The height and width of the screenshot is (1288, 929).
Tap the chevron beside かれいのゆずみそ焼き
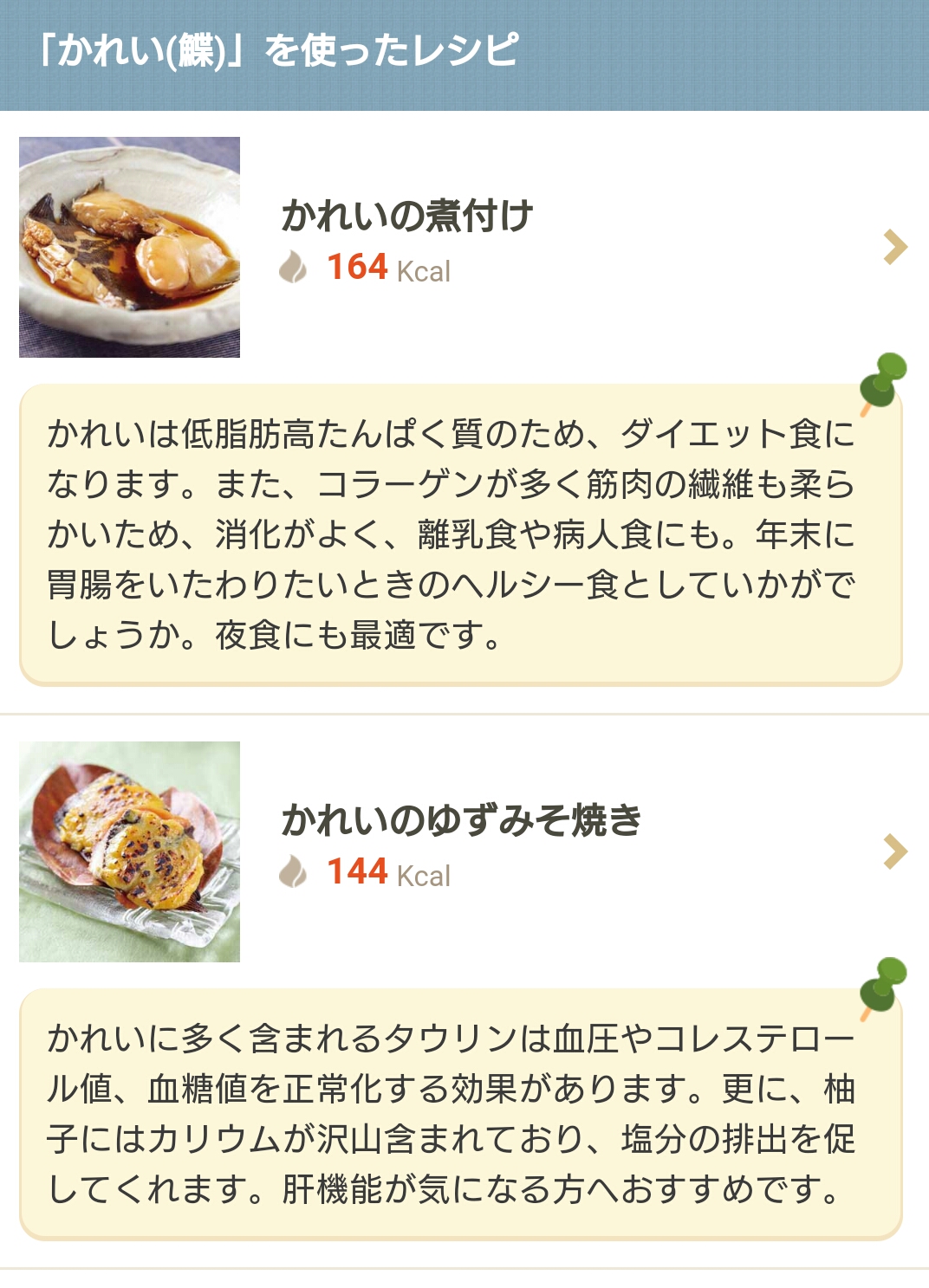coord(894,851)
